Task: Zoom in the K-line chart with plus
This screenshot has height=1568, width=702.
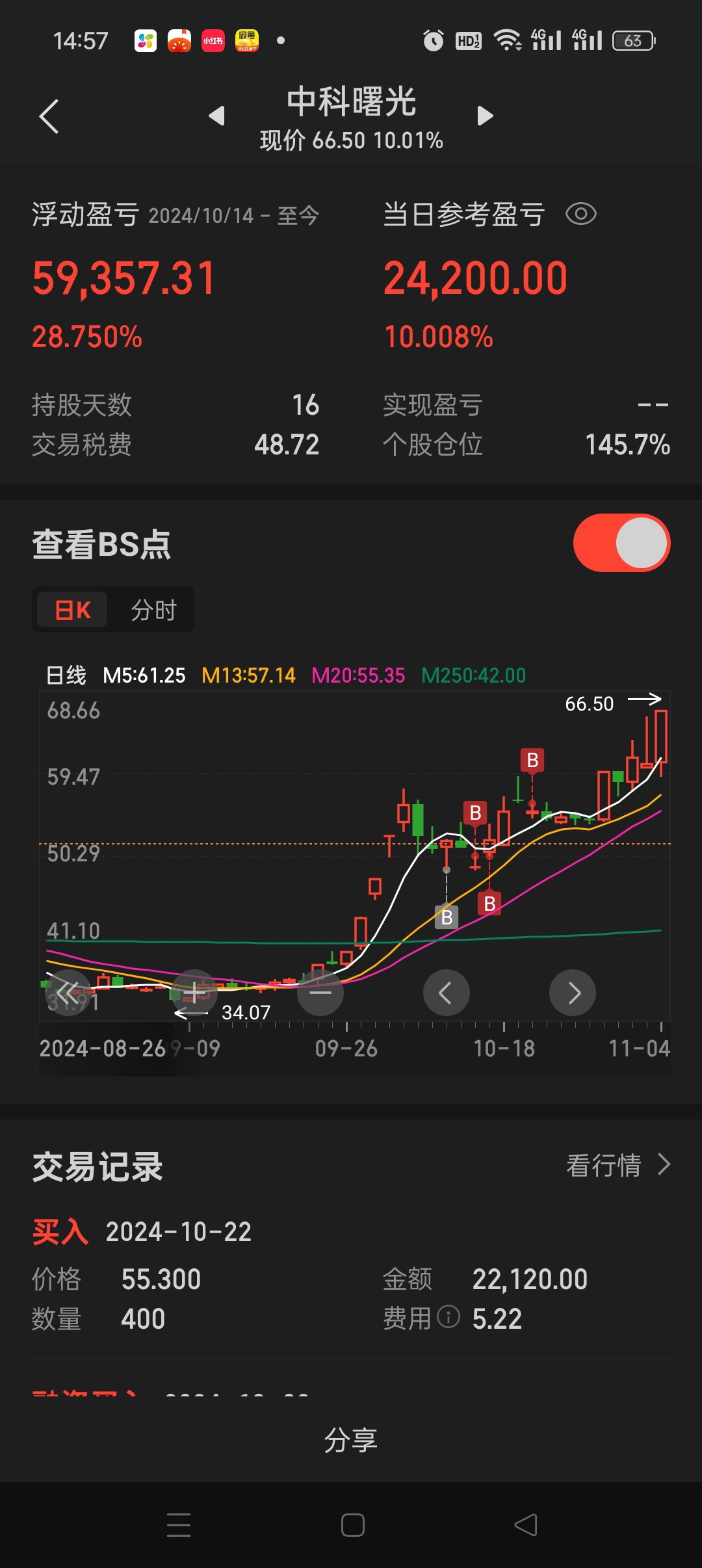Action: pos(194,993)
